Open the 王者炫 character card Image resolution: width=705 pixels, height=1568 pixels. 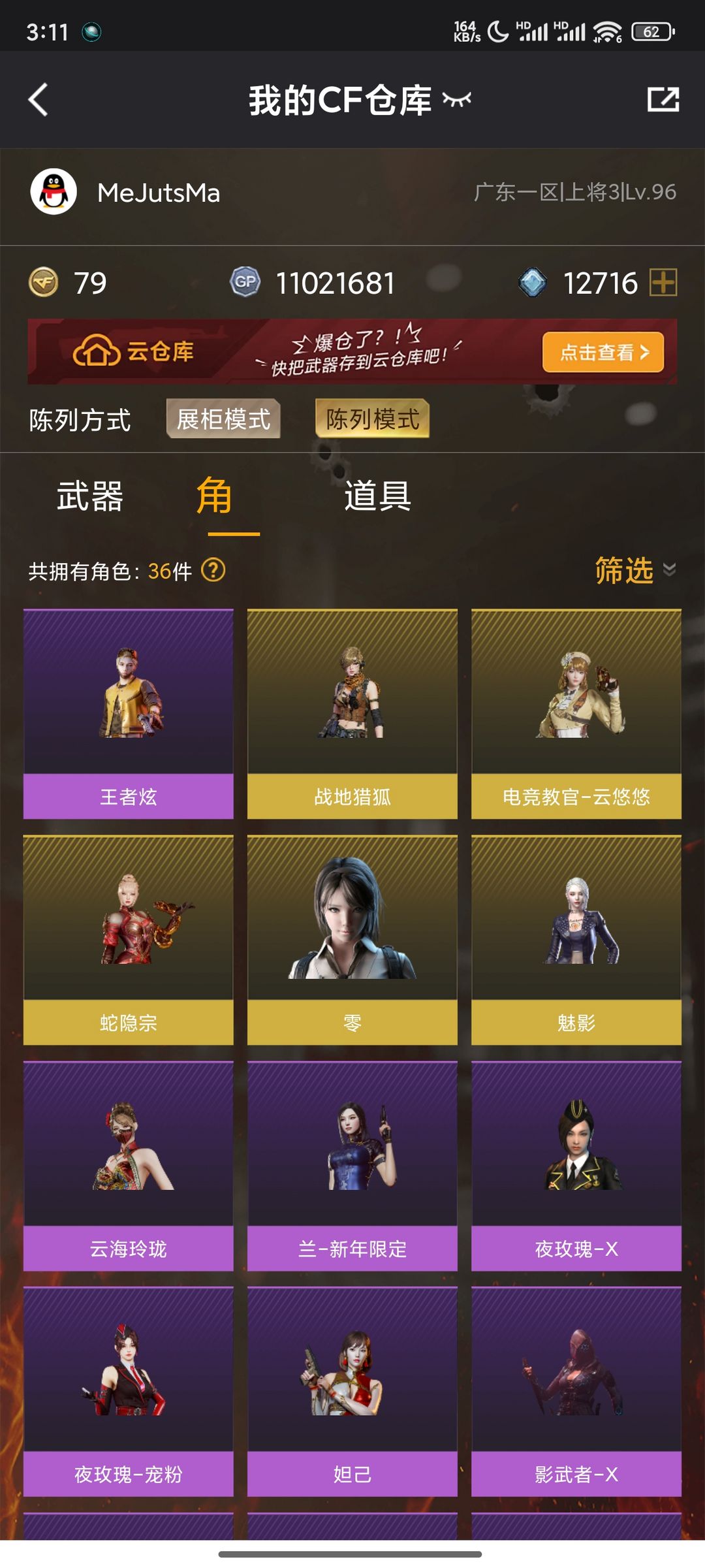pyautogui.click(x=129, y=714)
